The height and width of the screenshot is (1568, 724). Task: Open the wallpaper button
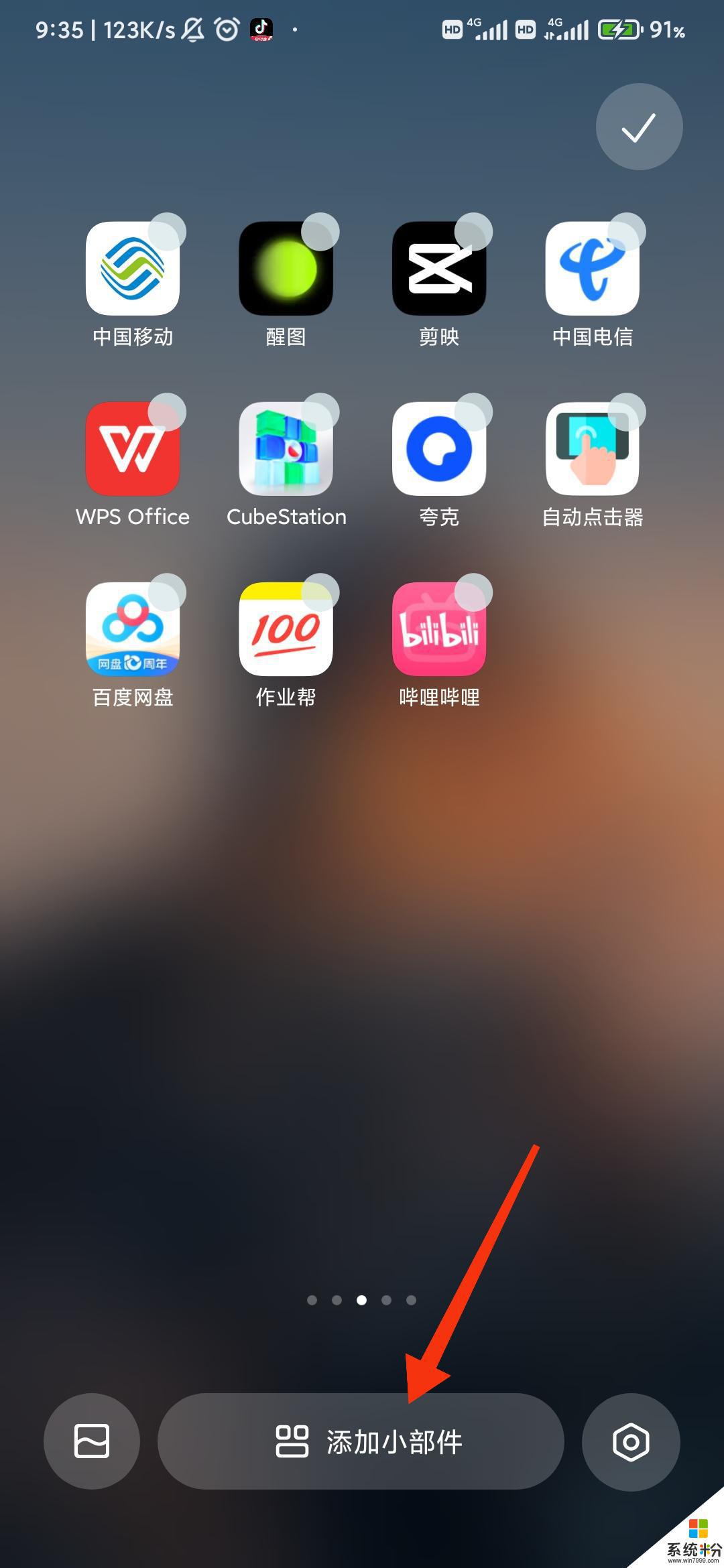(92, 1441)
